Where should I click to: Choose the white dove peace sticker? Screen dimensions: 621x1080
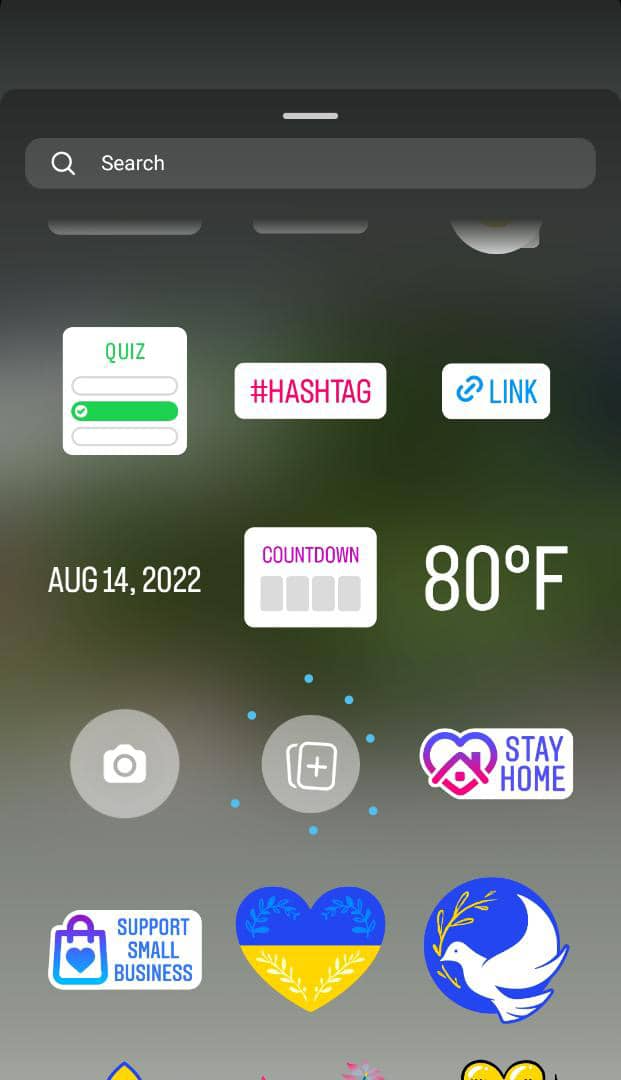point(496,949)
